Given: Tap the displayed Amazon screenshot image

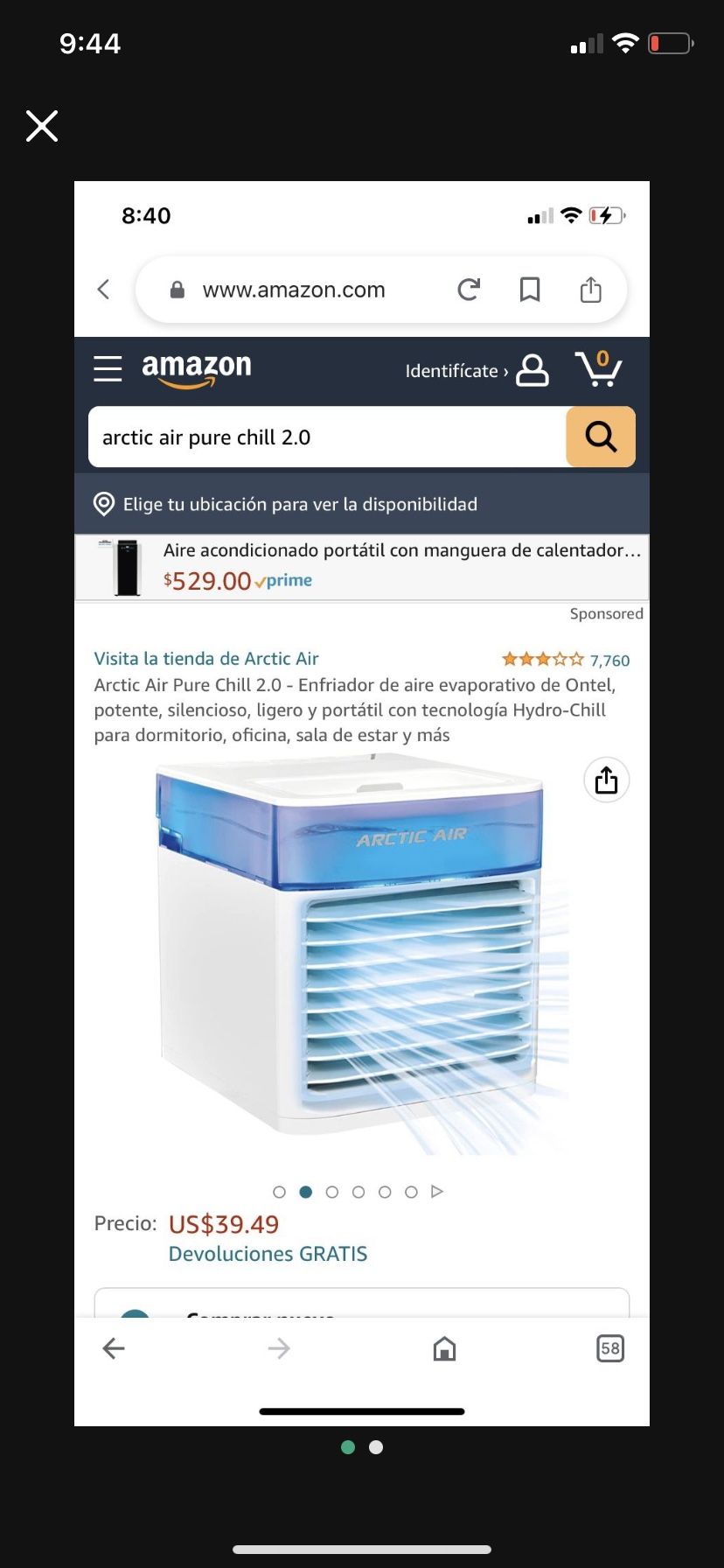Looking at the screenshot, I should click(362, 803).
